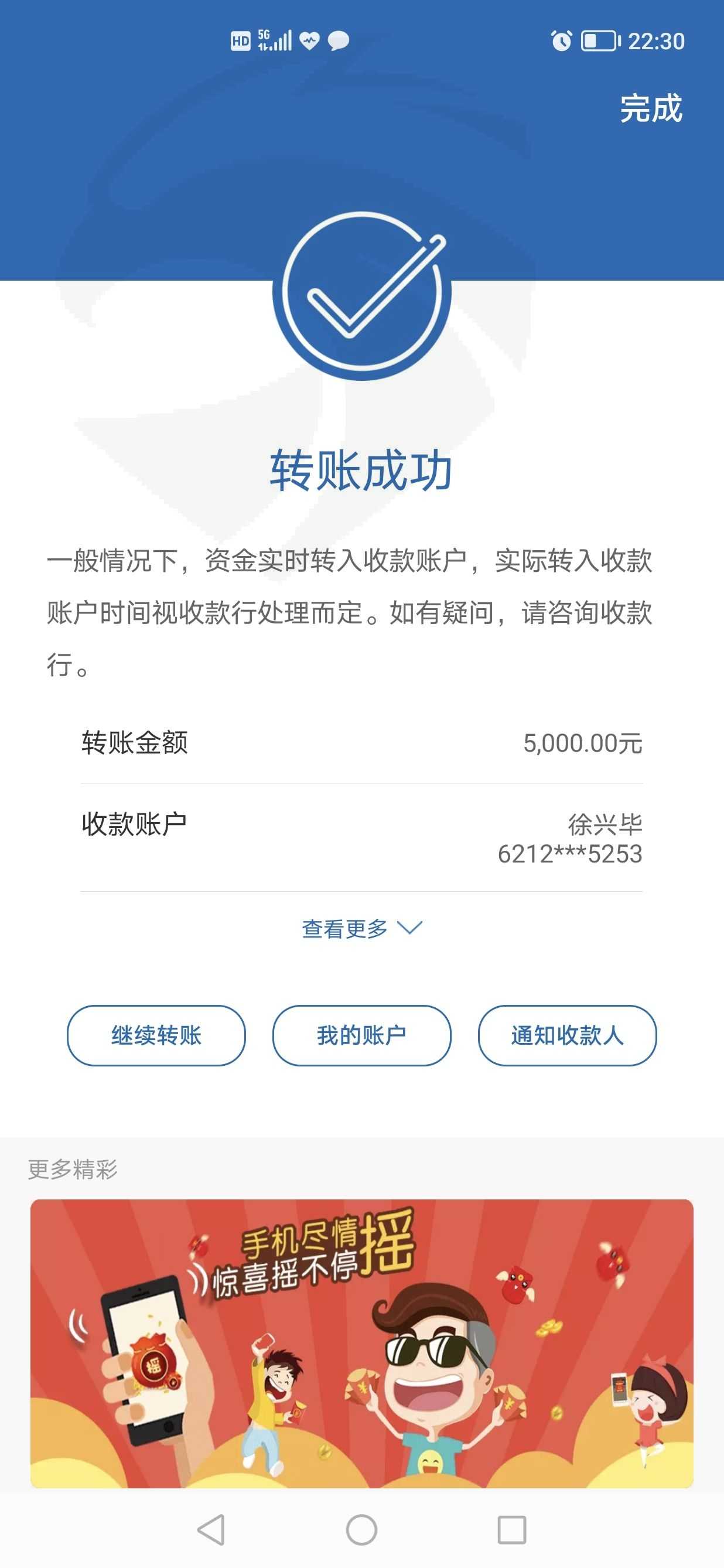
Task: Go back with the system back button
Action: (211, 1530)
